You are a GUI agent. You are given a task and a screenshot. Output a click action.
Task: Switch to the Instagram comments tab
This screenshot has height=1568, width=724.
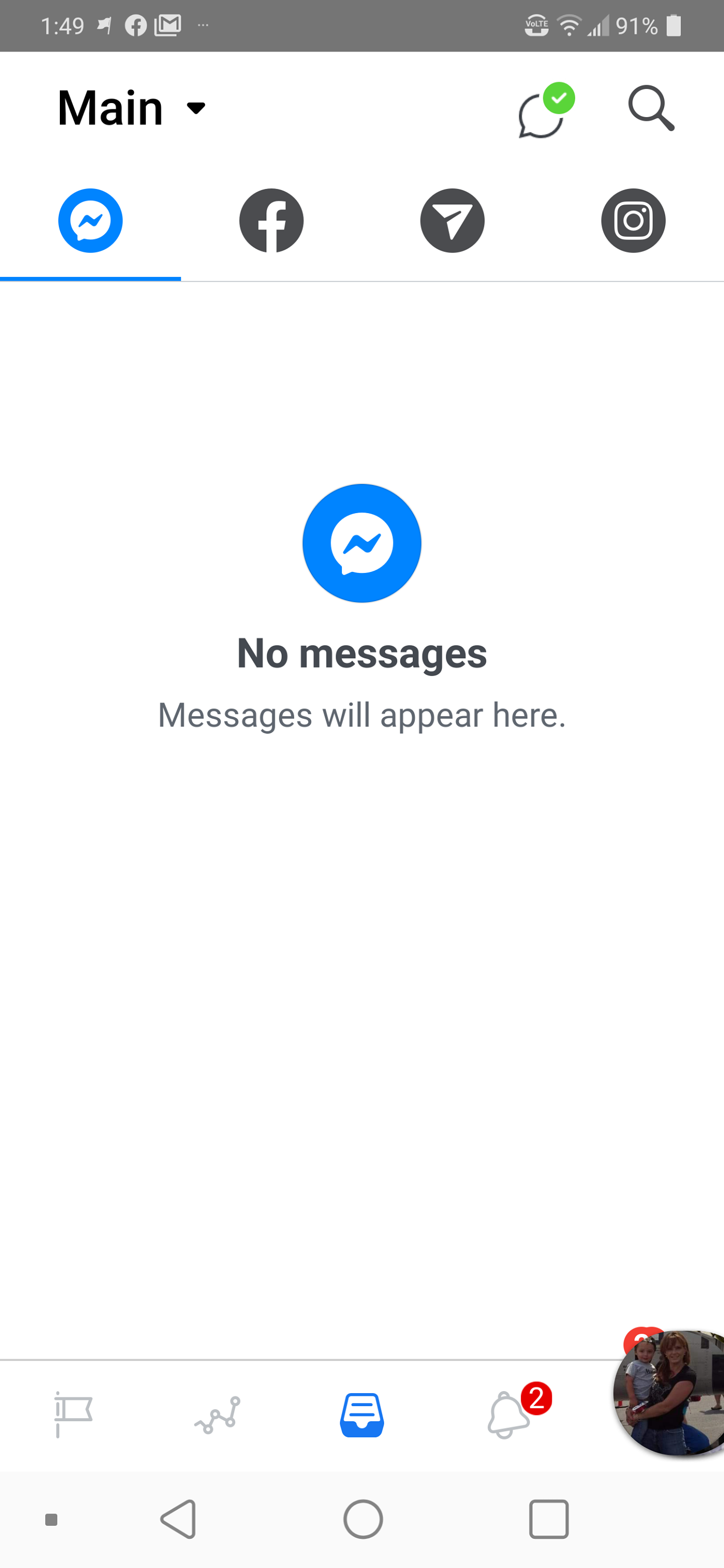[x=633, y=220]
